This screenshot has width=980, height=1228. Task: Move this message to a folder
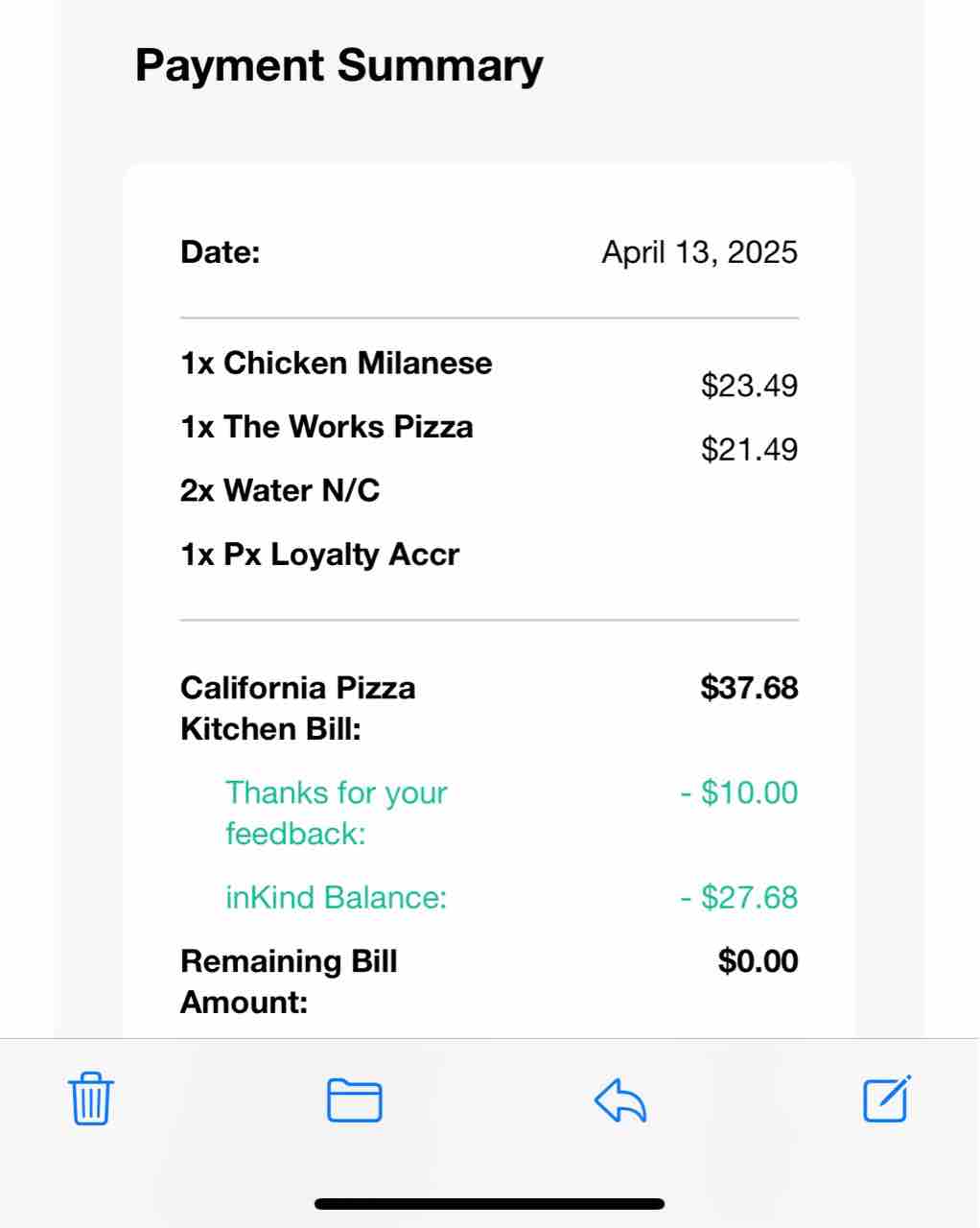pos(355,1099)
